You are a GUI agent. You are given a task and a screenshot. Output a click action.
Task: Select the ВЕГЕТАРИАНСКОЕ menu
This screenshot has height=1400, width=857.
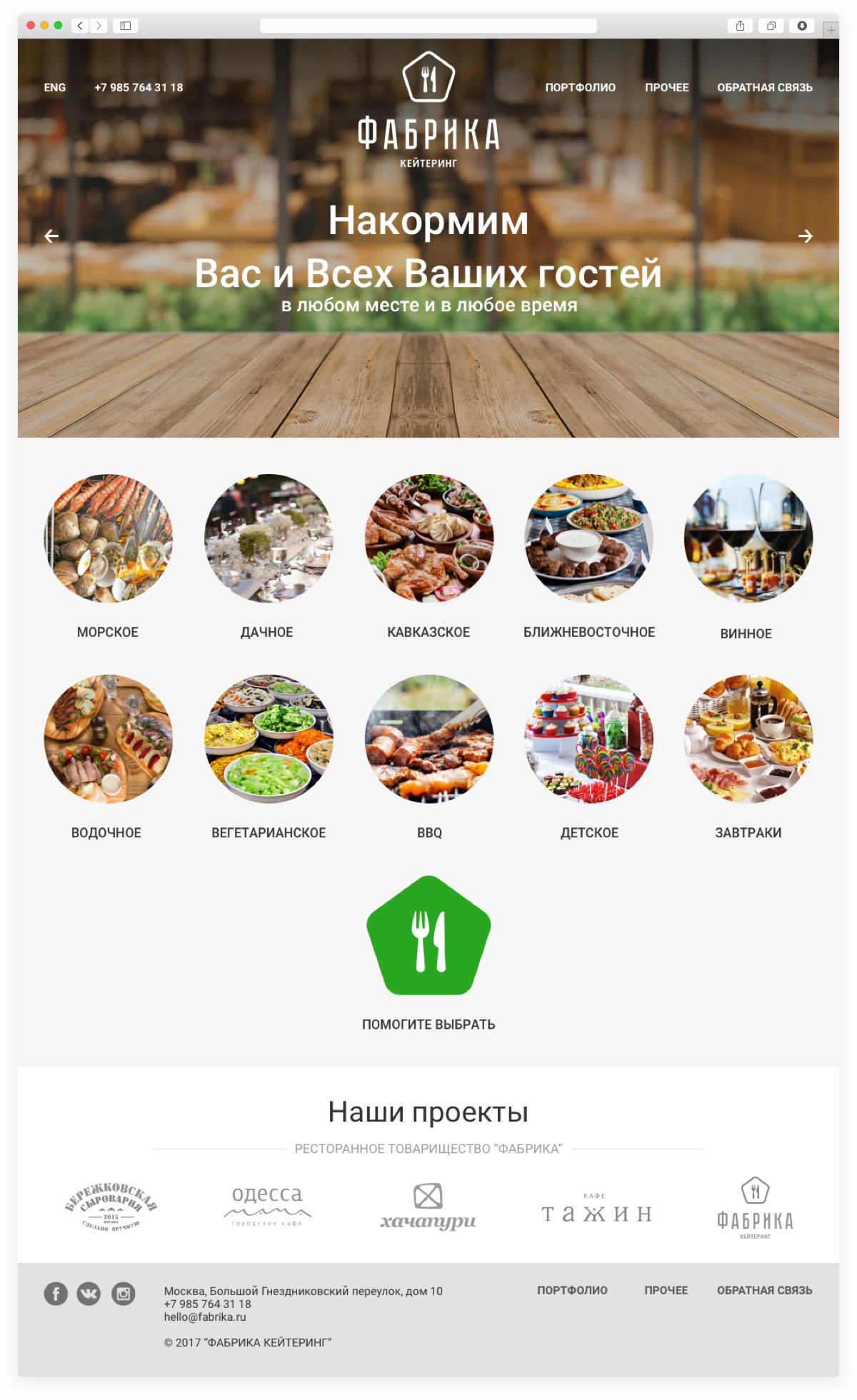268,739
